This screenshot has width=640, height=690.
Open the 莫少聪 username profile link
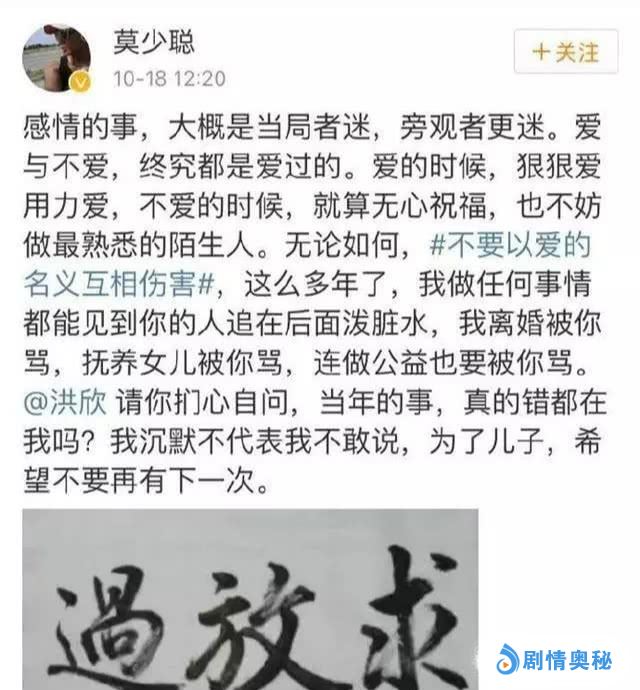[154, 42]
